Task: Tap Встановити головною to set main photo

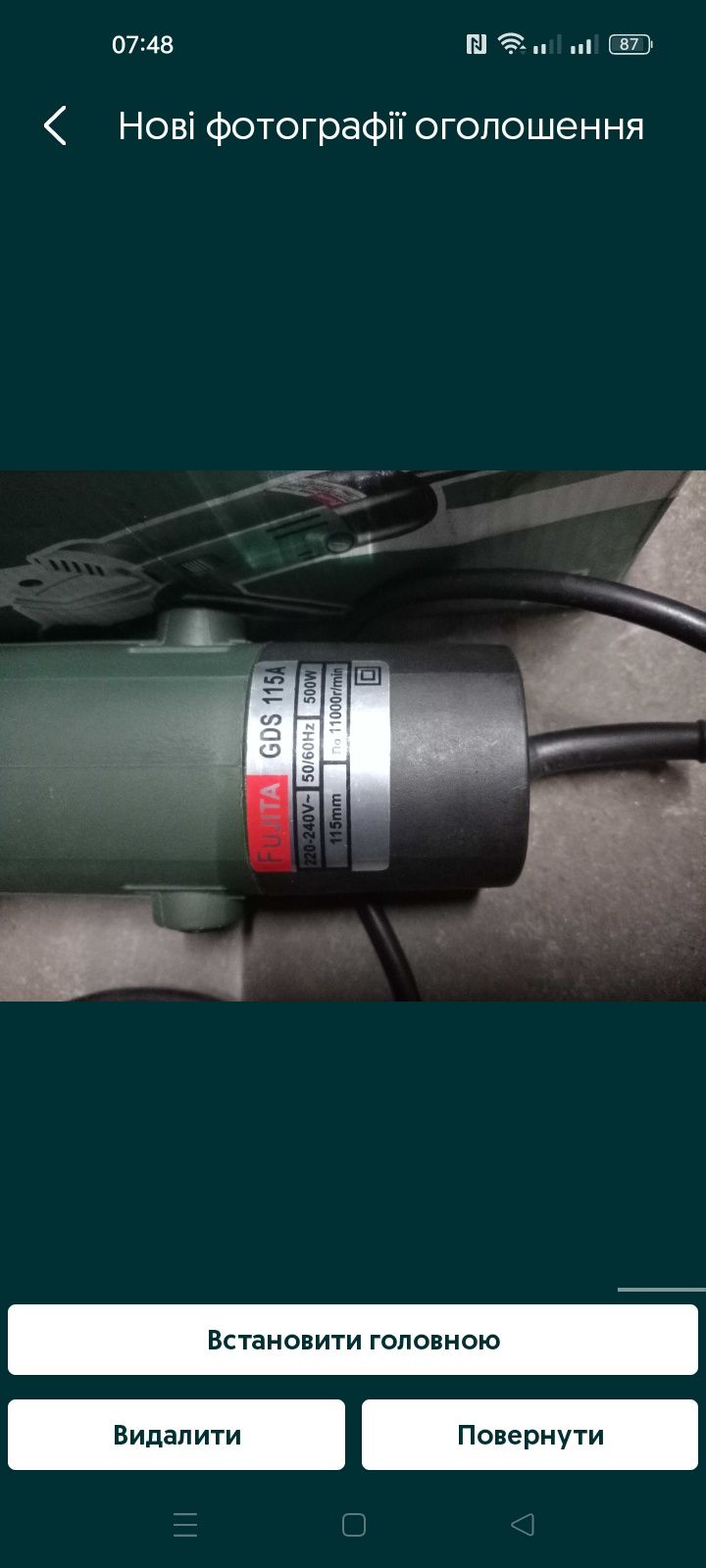Action: [x=353, y=1340]
